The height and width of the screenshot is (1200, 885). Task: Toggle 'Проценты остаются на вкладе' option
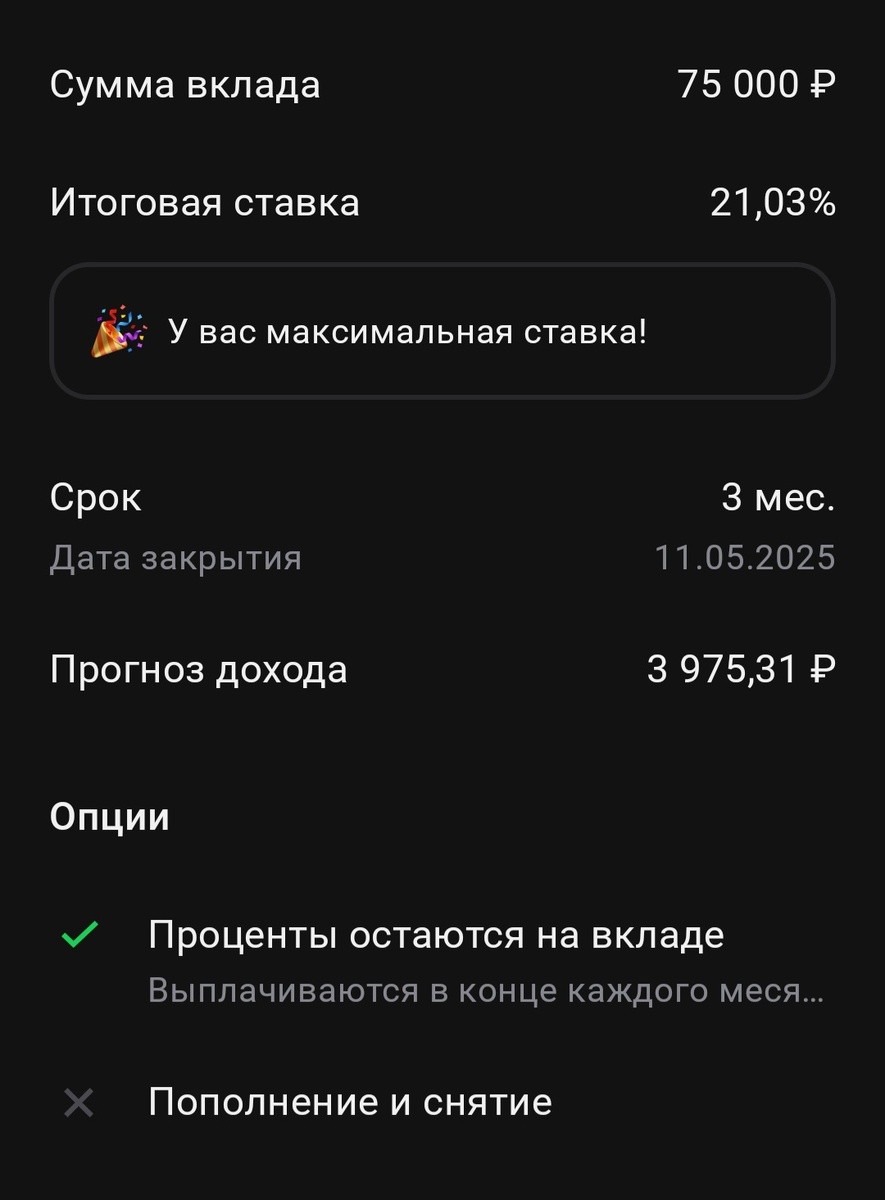(437, 935)
